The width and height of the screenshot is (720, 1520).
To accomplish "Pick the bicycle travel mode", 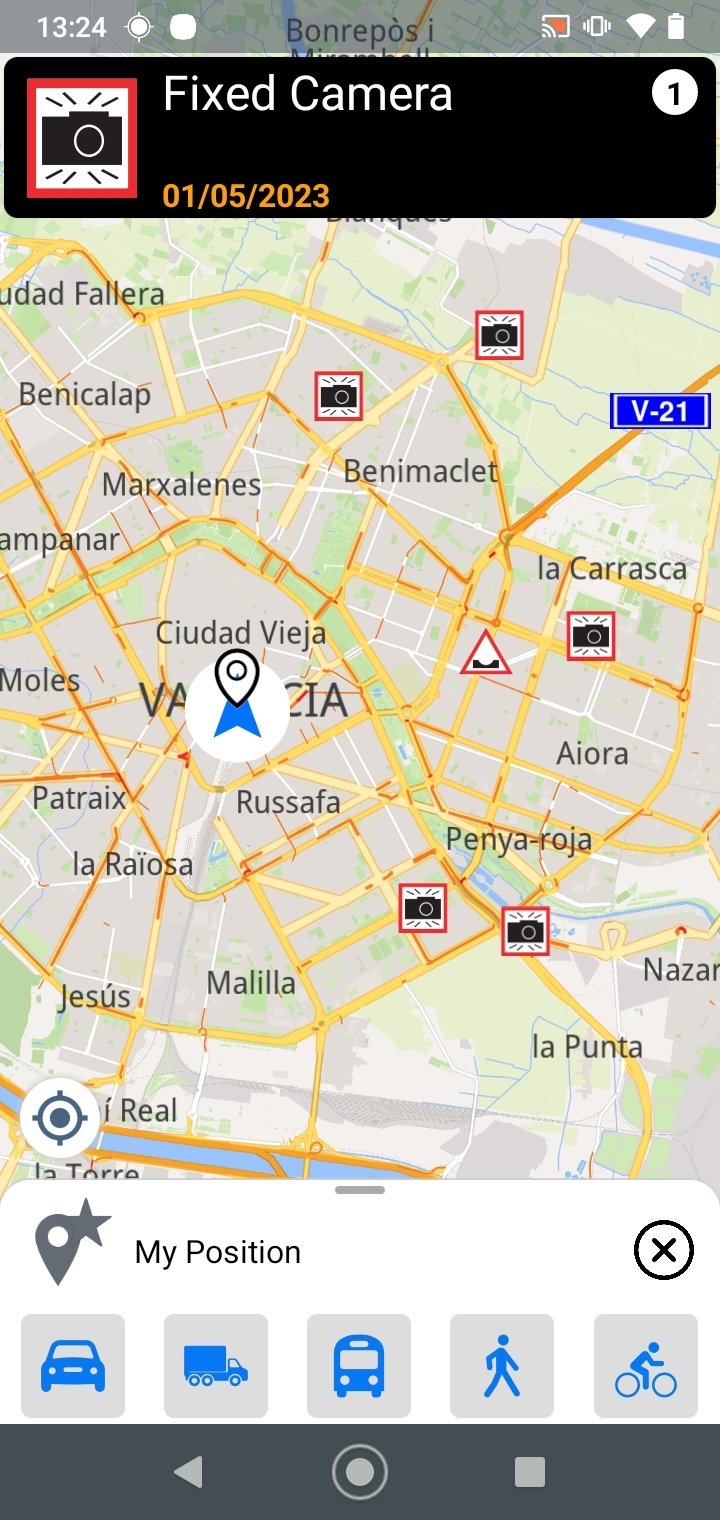I will (x=645, y=1365).
